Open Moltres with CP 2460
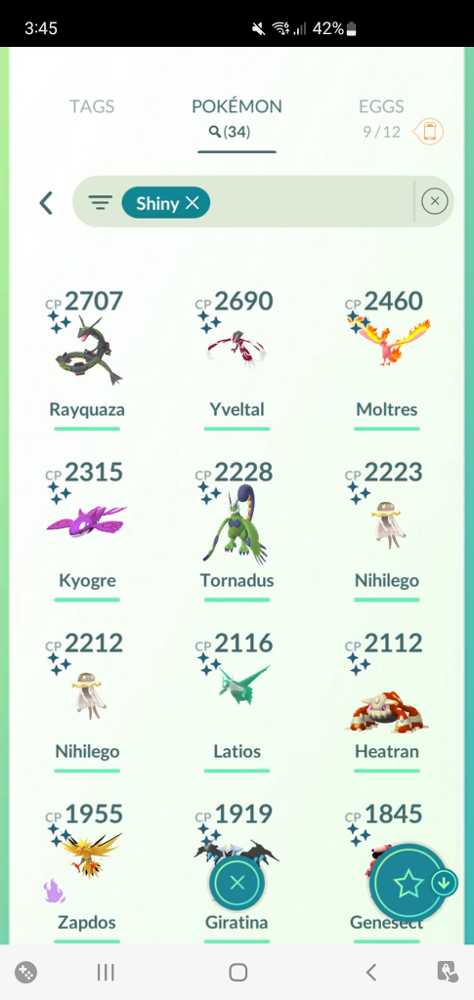Viewport: 474px width, 1000px height. pyautogui.click(x=387, y=359)
